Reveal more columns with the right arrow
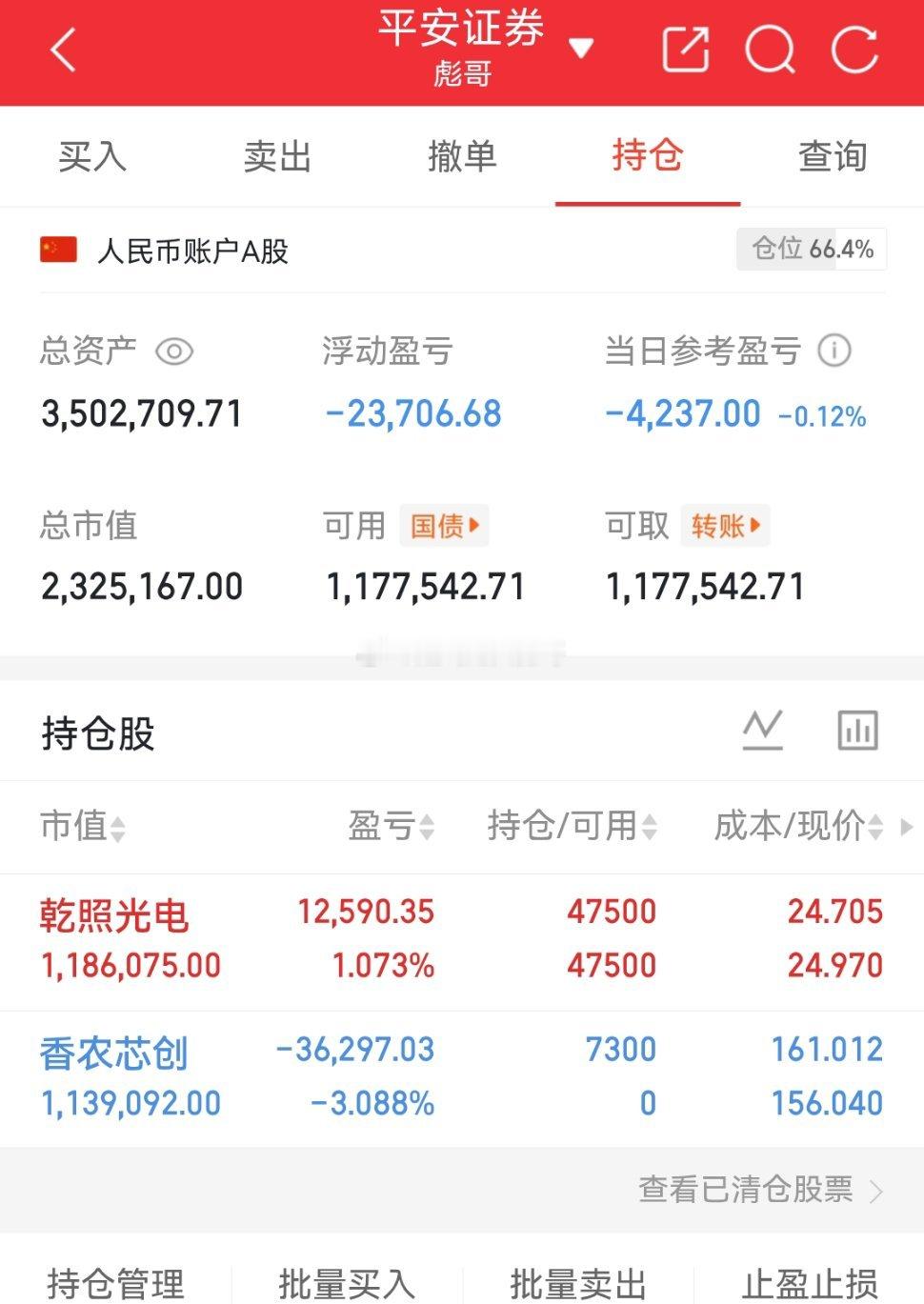Viewport: 924px width, 1304px height. [905, 827]
